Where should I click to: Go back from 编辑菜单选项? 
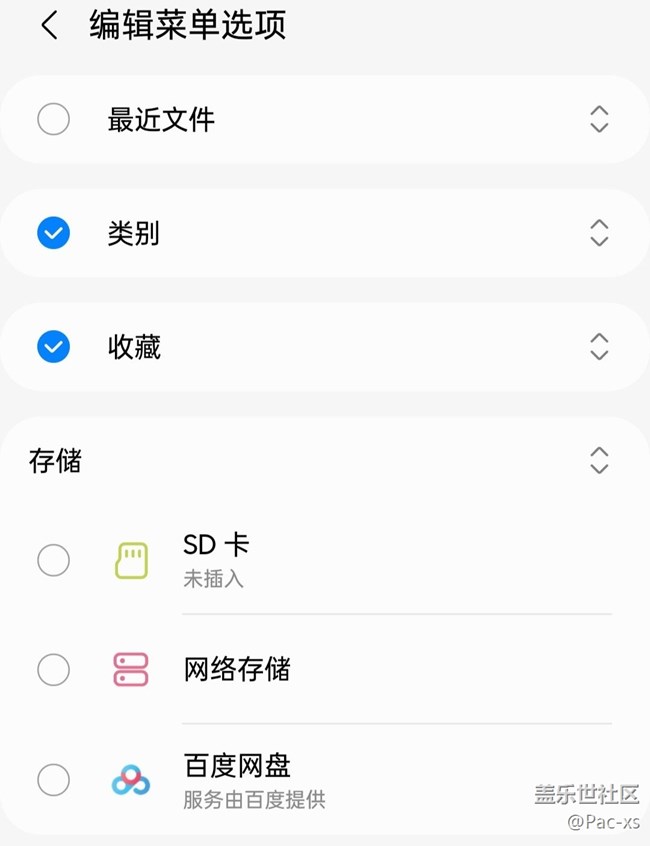(x=49, y=26)
